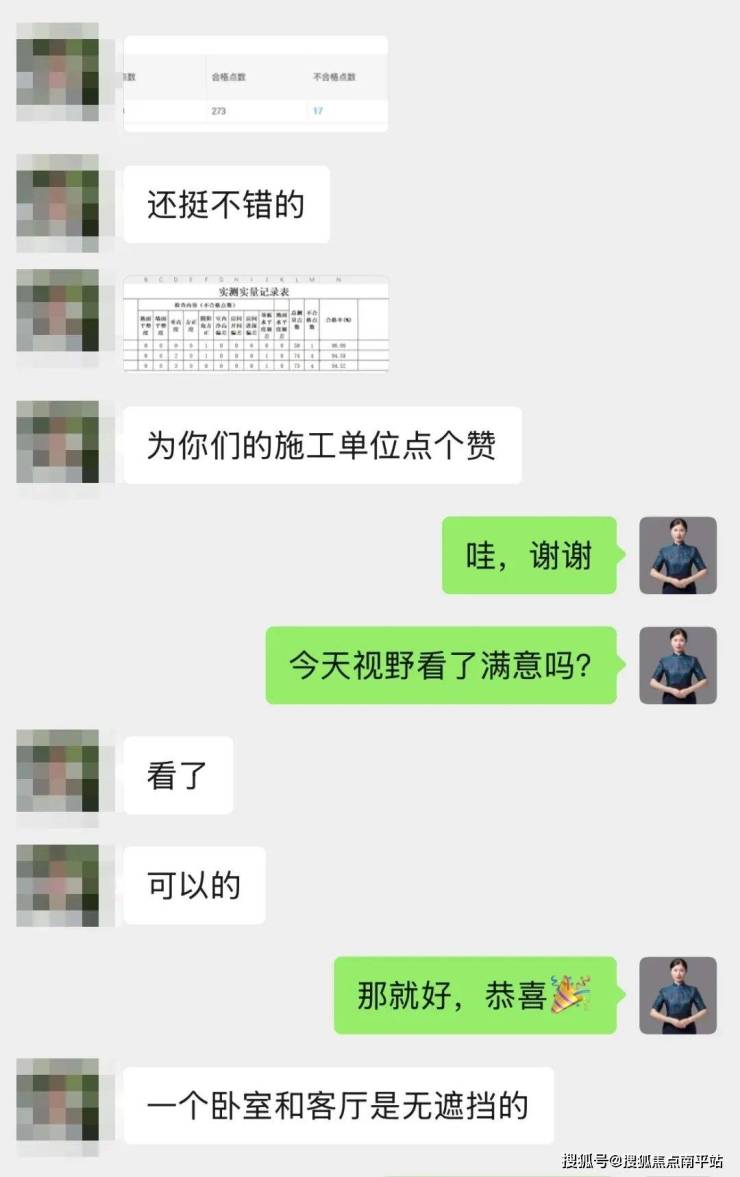Image resolution: width=740 pixels, height=1177 pixels.
Task: Open the avatar next to 哇，谢谢
Action: coord(677,555)
